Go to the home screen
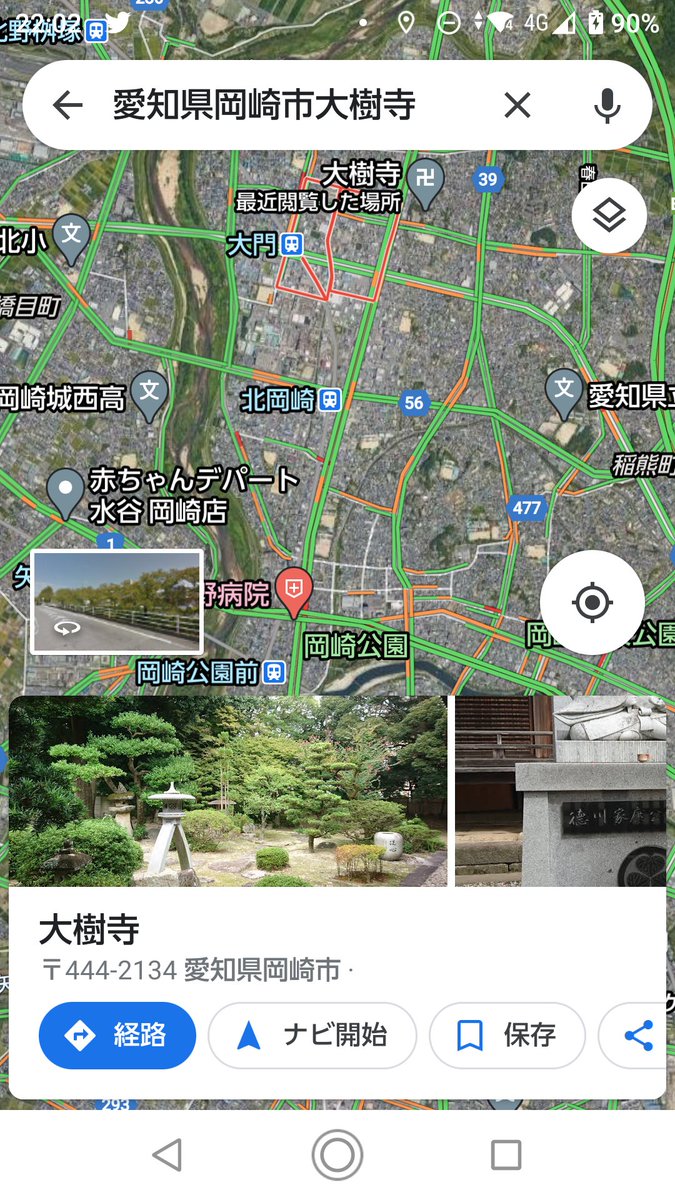The height and width of the screenshot is (1200, 675). click(x=337, y=1155)
